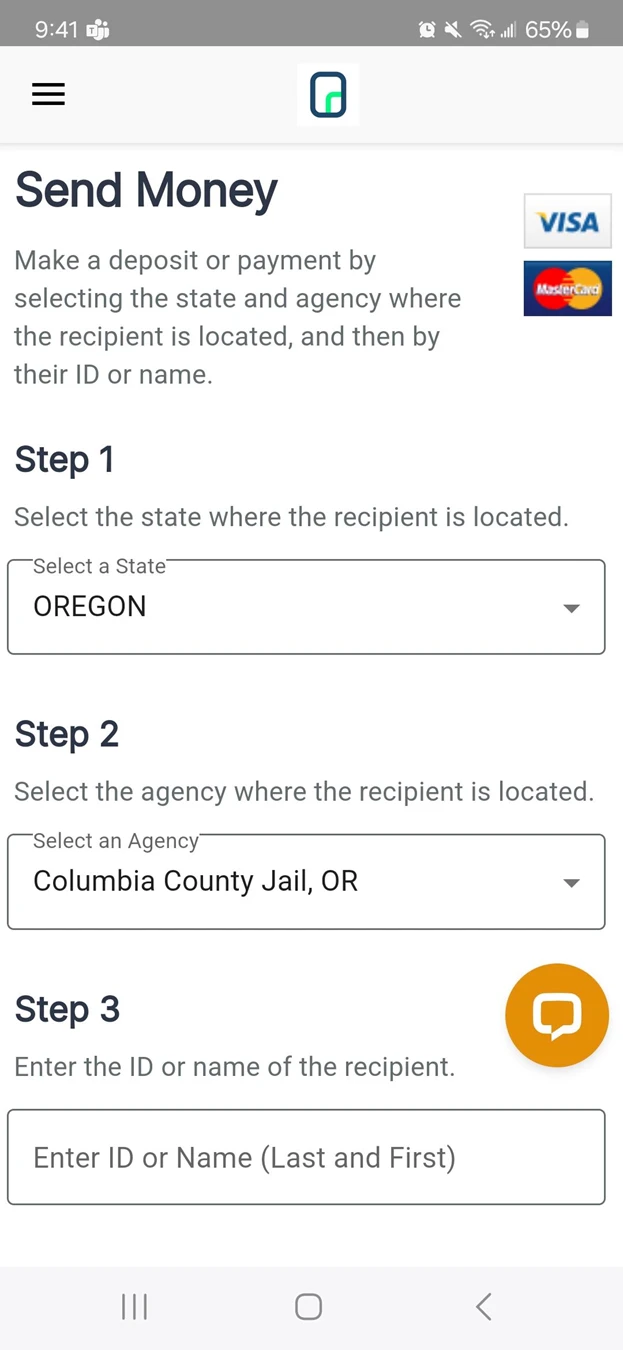
Task: Expand the Select an Agency dropdown
Action: (306, 882)
